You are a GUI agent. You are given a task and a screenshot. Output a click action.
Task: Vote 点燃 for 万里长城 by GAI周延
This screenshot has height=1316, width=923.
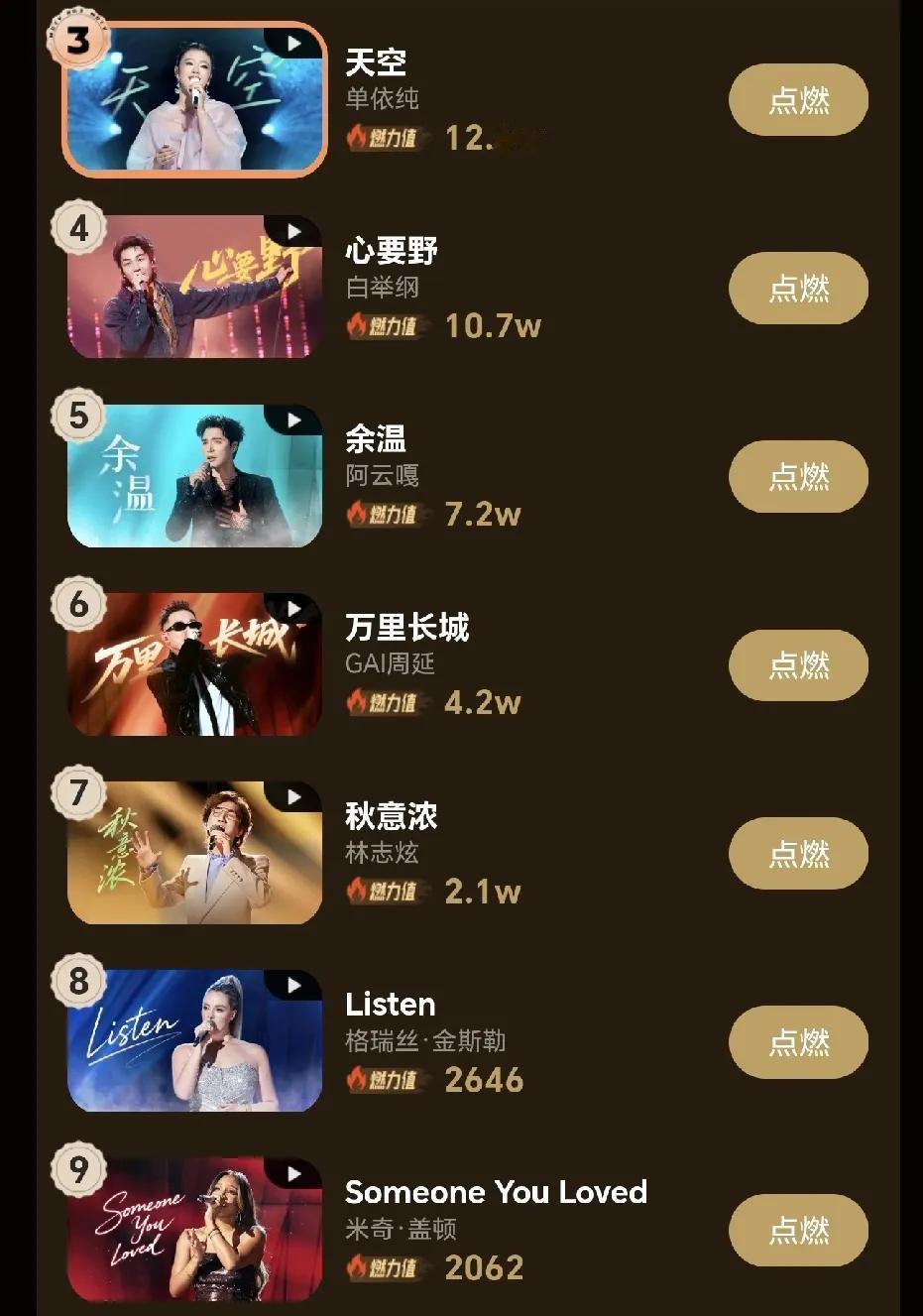pos(798,664)
